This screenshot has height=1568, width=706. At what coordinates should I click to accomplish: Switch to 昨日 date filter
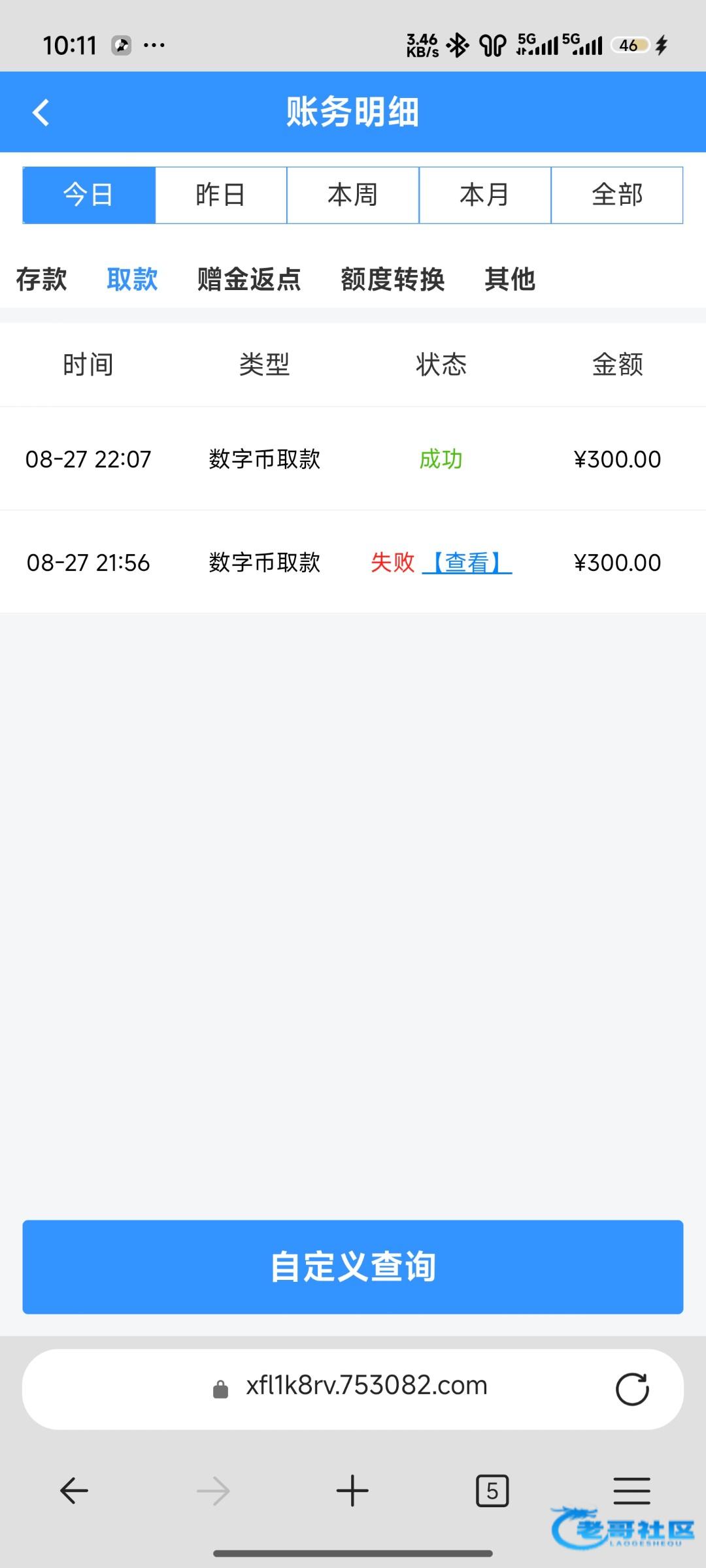(221, 195)
